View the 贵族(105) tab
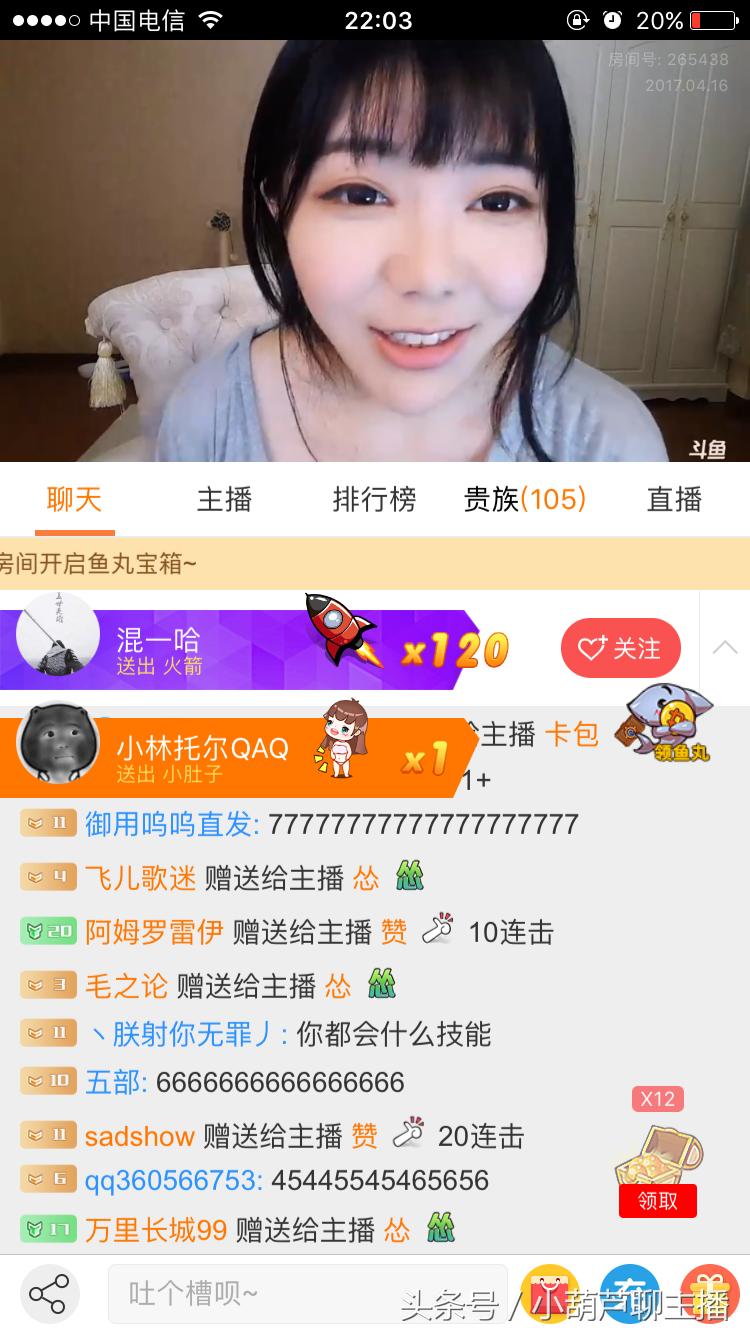Image resolution: width=750 pixels, height=1334 pixels. pos(523,500)
